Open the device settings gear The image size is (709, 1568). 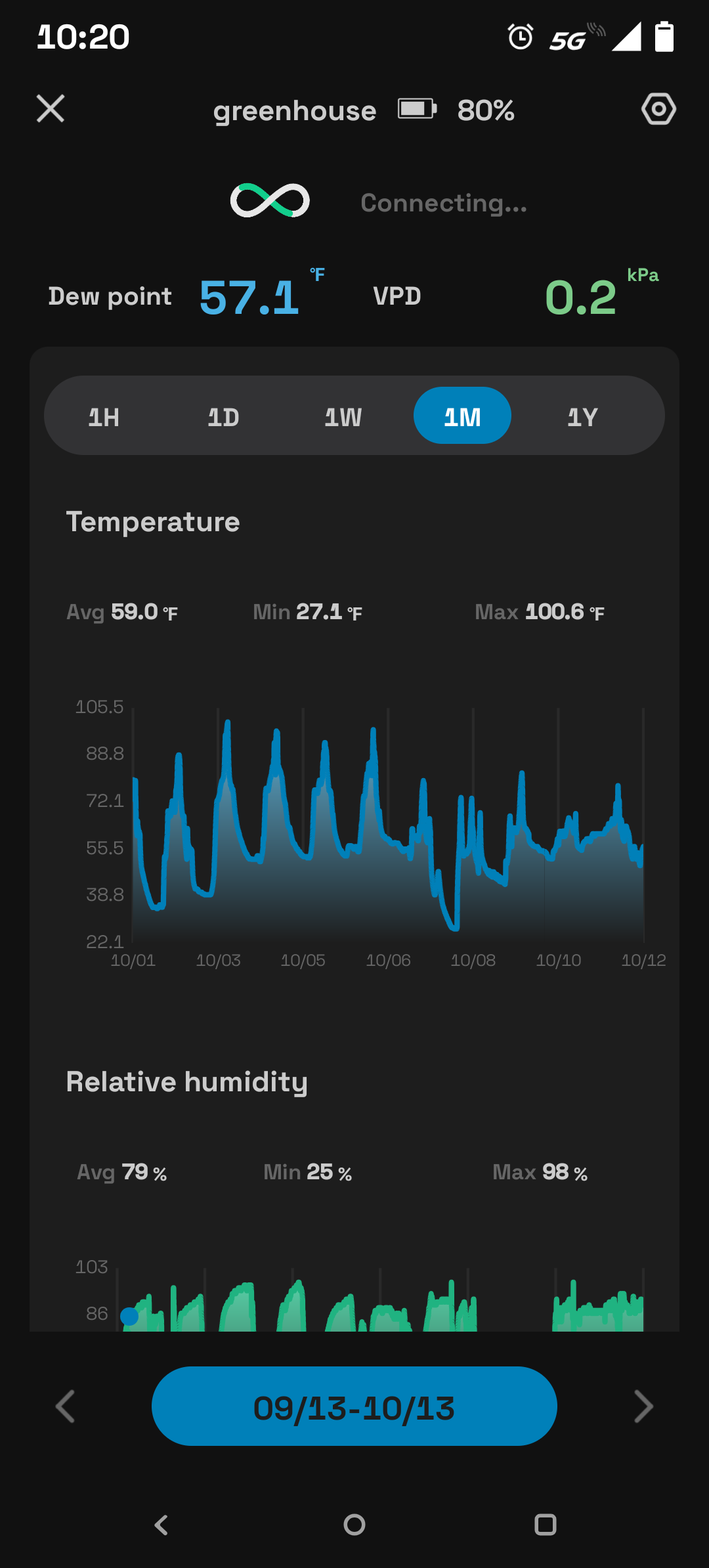(x=658, y=109)
